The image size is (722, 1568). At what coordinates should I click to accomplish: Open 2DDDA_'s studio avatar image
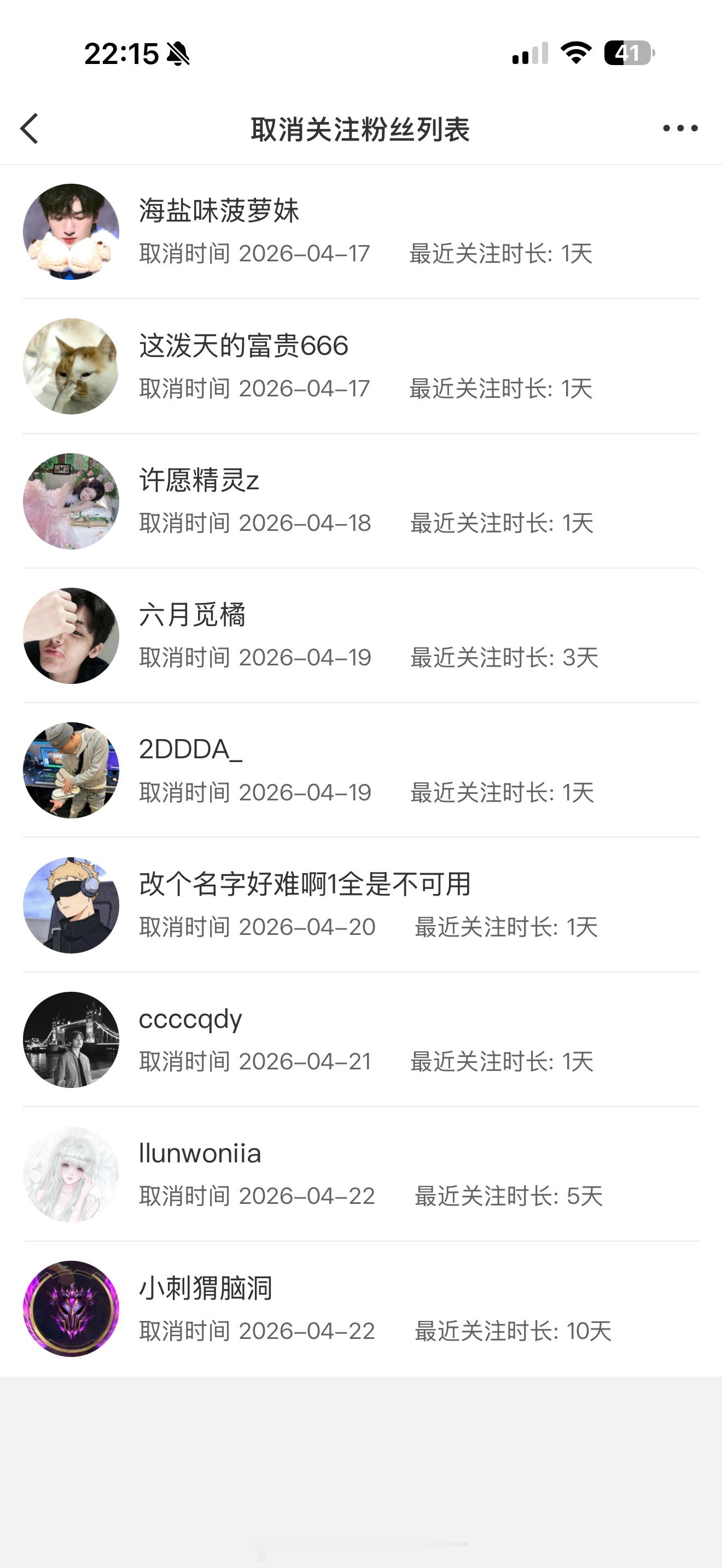[x=71, y=770]
